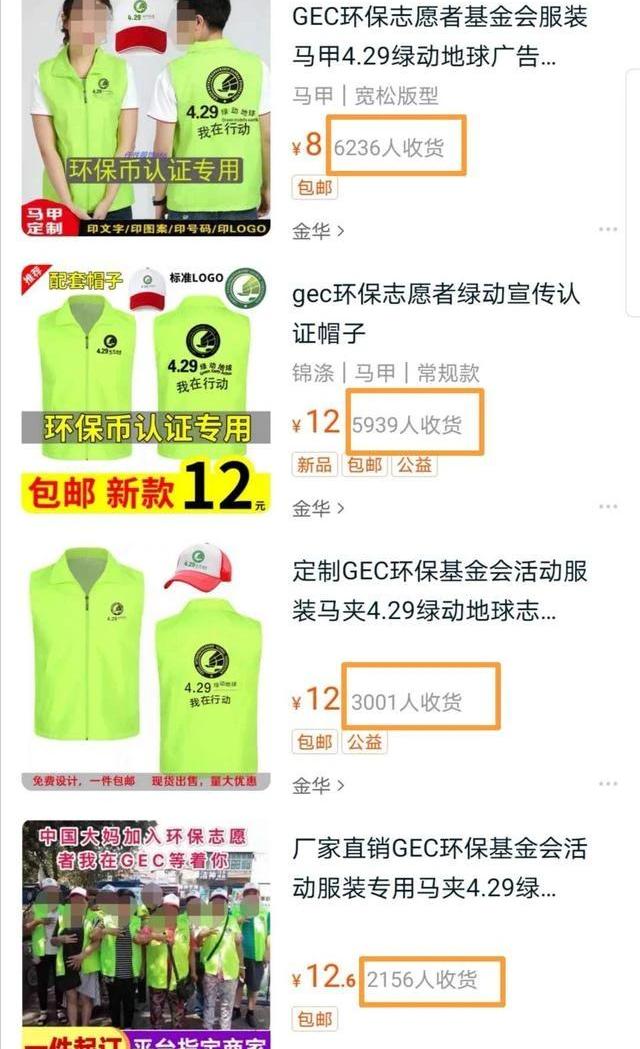Select the 厂家直销GEC环保基金会活动服装 listing
Viewport: 640px width, 1049px height.
coord(440,868)
